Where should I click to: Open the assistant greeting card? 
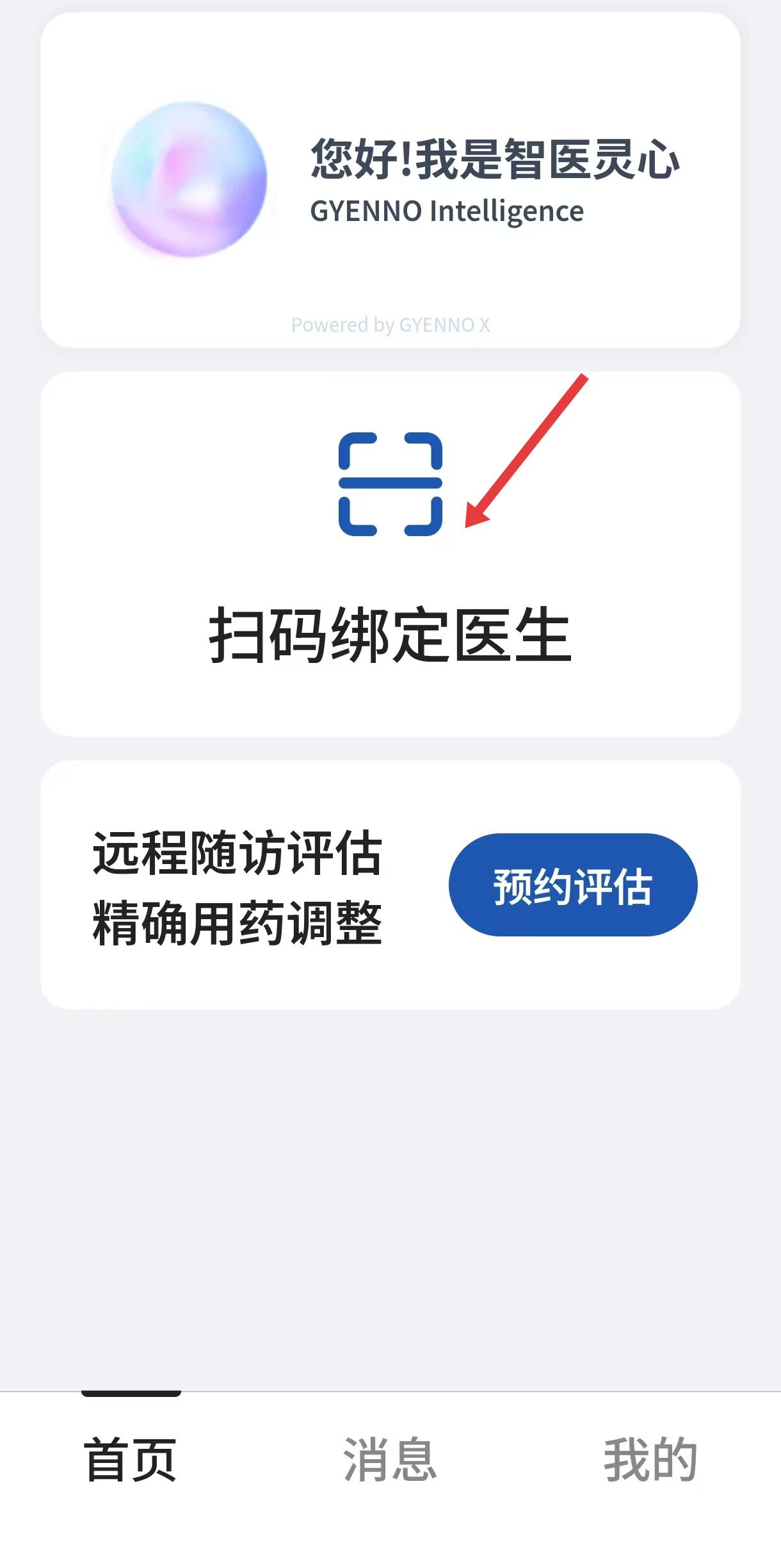[390, 179]
